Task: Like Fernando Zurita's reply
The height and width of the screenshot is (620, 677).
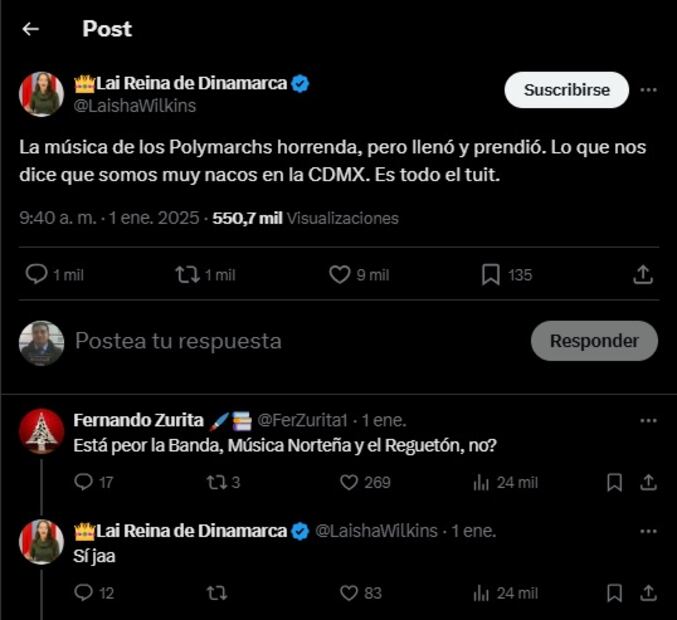Action: 349,482
